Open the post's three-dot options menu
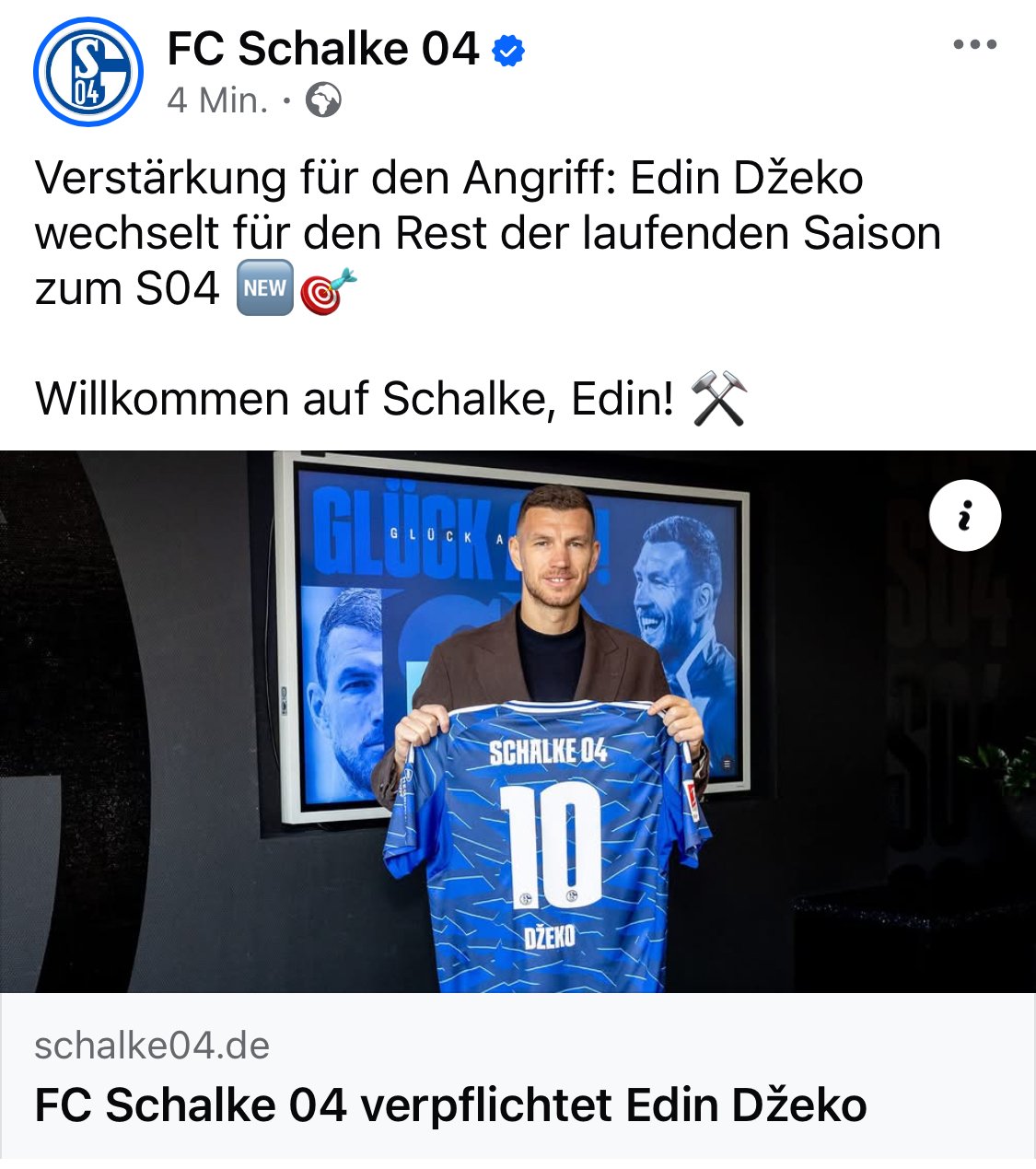This screenshot has width=1036, height=1169. pyautogui.click(x=974, y=45)
